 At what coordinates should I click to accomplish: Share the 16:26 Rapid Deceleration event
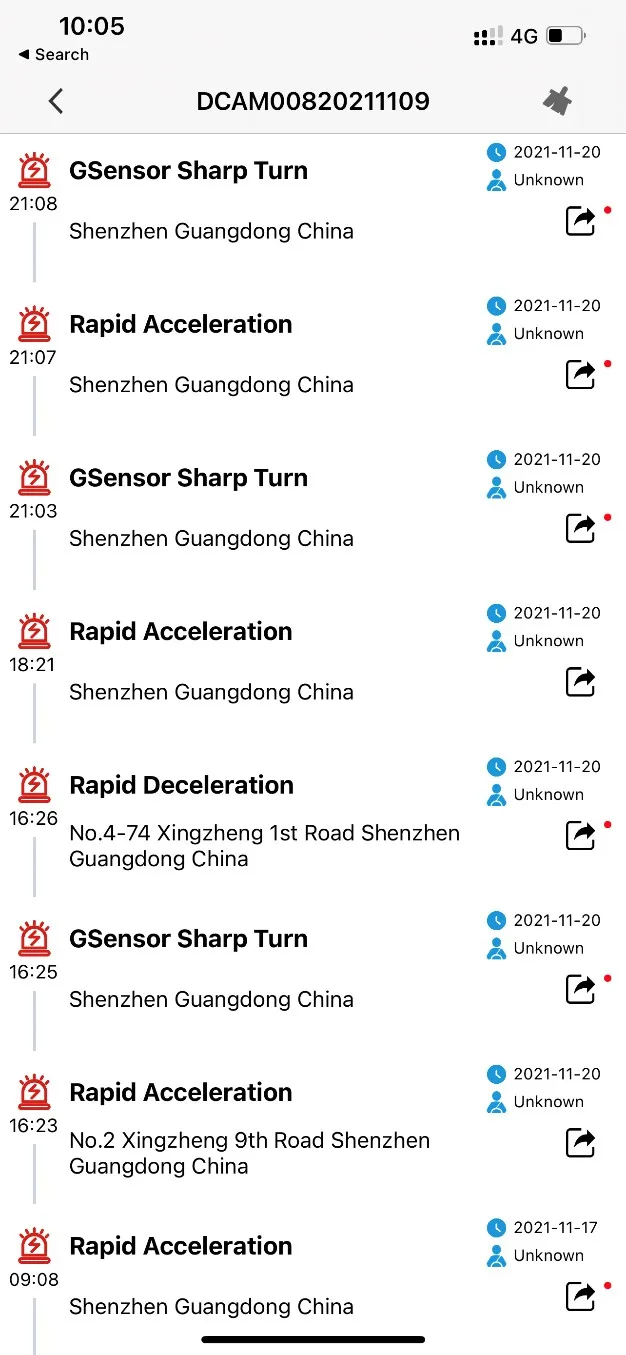580,835
